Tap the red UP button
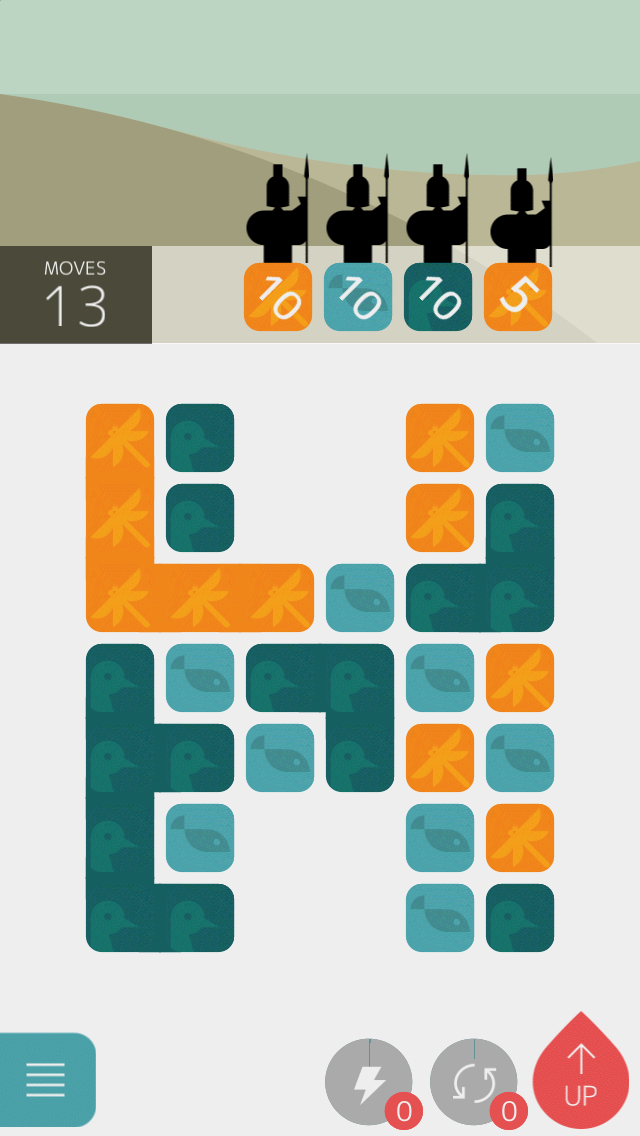 [581, 1074]
